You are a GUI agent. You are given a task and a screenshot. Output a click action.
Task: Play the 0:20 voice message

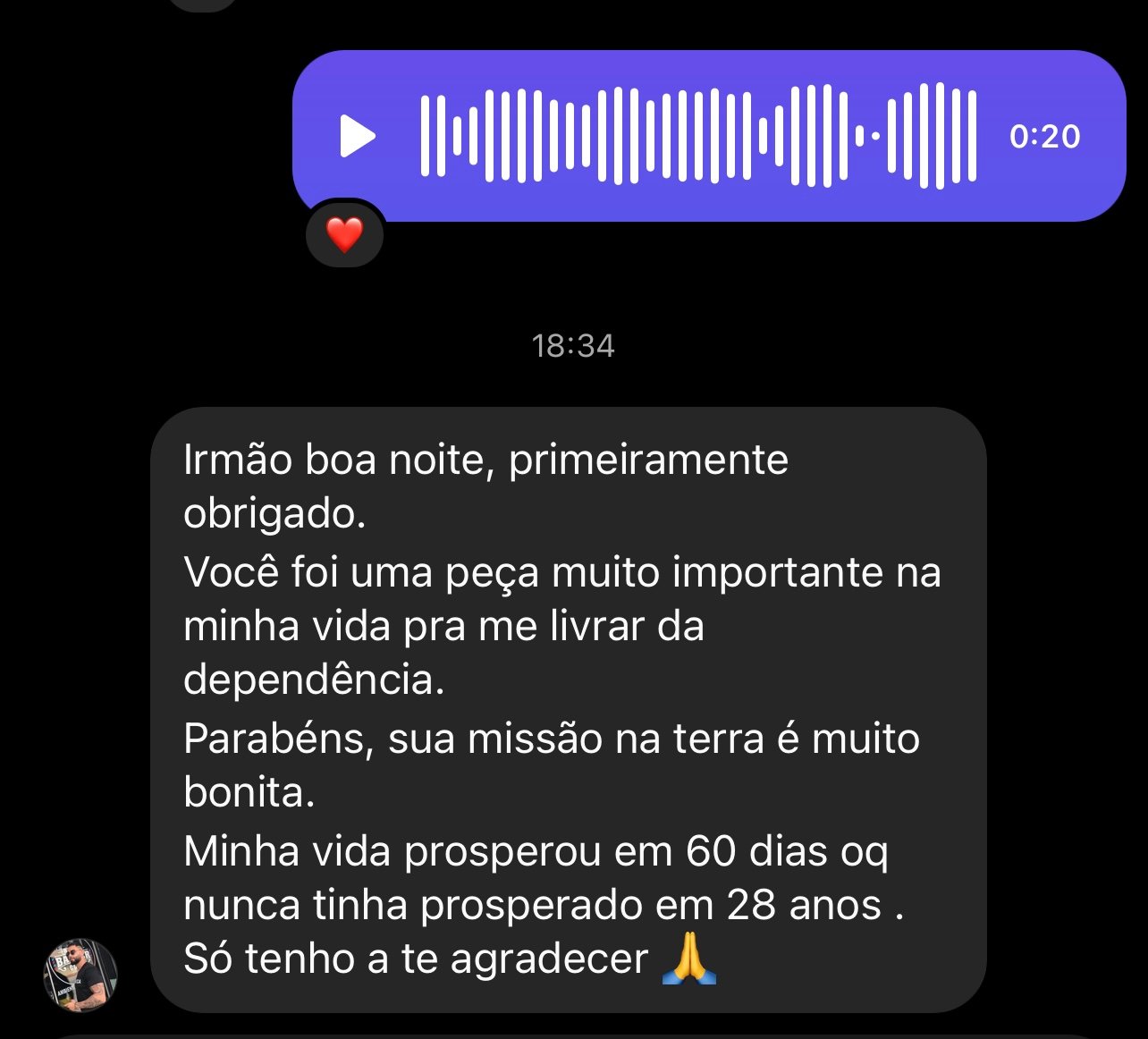pos(357,137)
